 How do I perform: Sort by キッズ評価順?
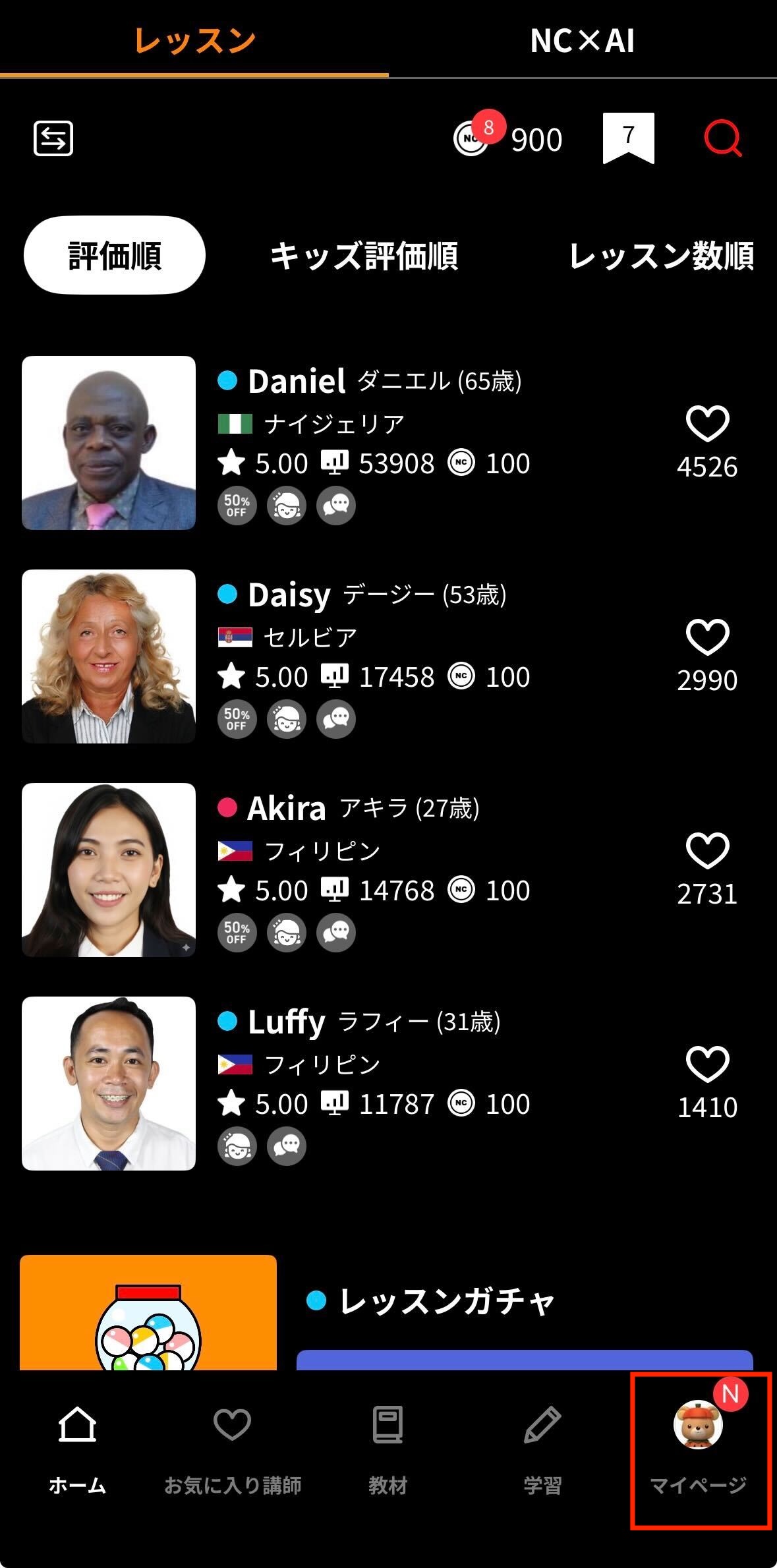click(364, 256)
